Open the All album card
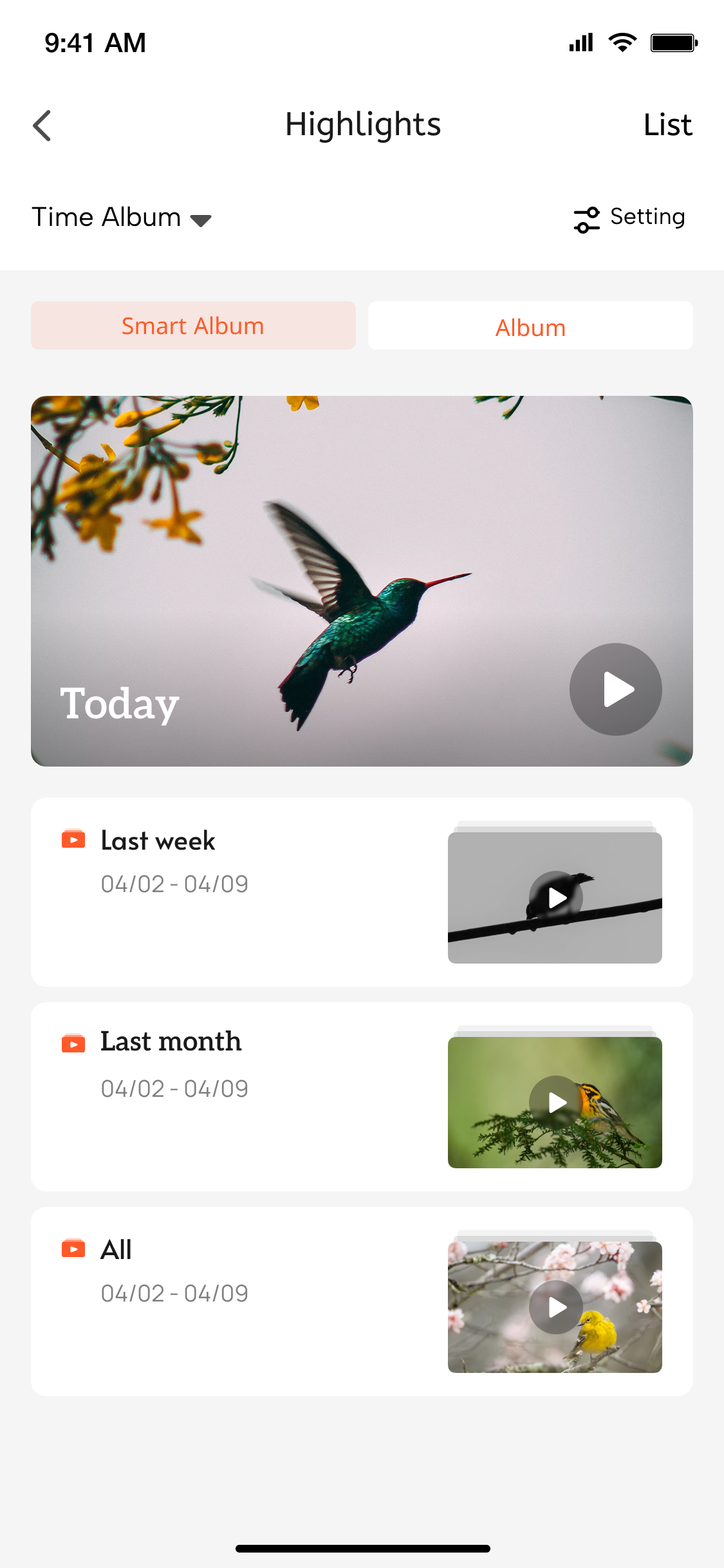Image resolution: width=724 pixels, height=1568 pixels. coord(362,1301)
